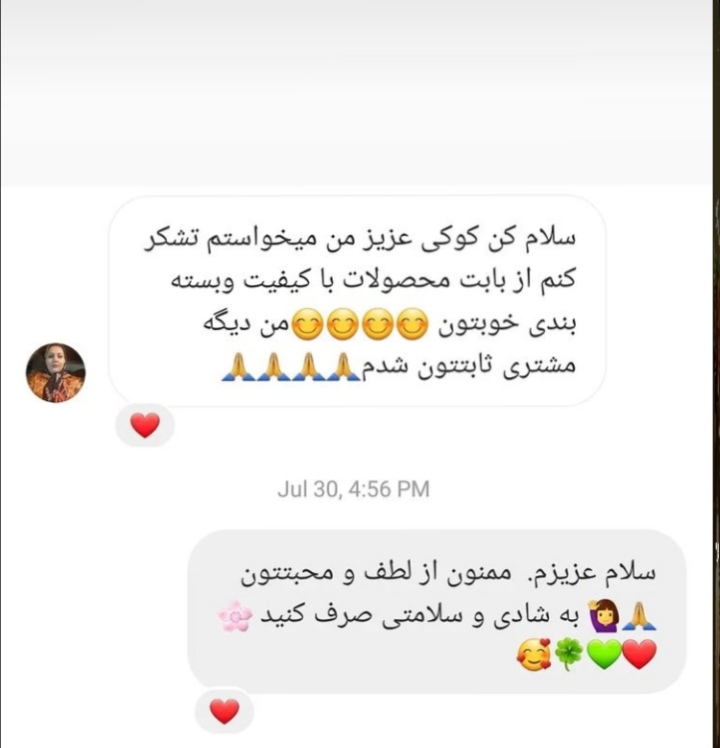720x748 pixels.
Task: Tap the heart reaction under the customer's thank-you message
Action: [145, 426]
